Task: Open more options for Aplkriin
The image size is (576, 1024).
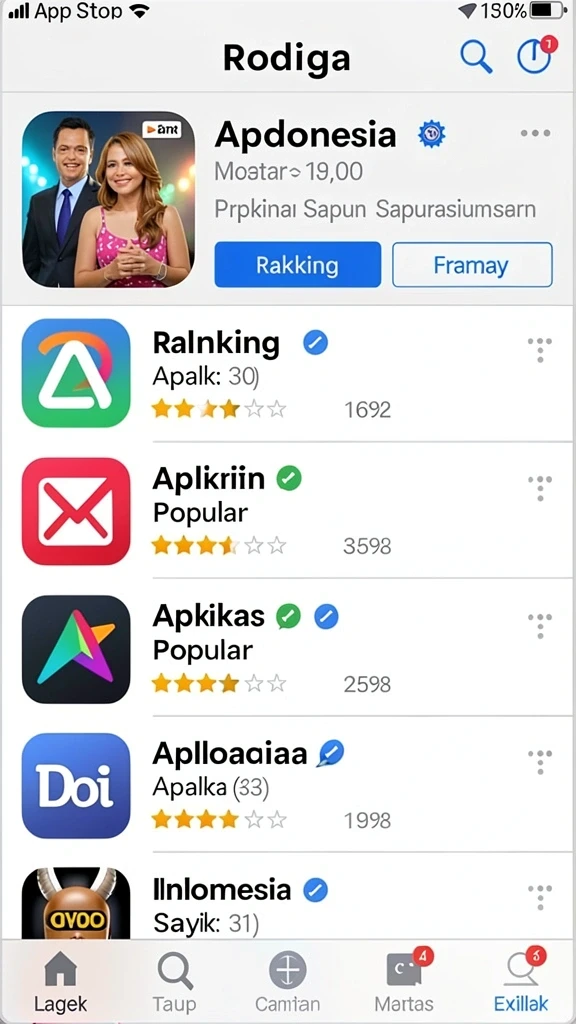Action: click(539, 488)
